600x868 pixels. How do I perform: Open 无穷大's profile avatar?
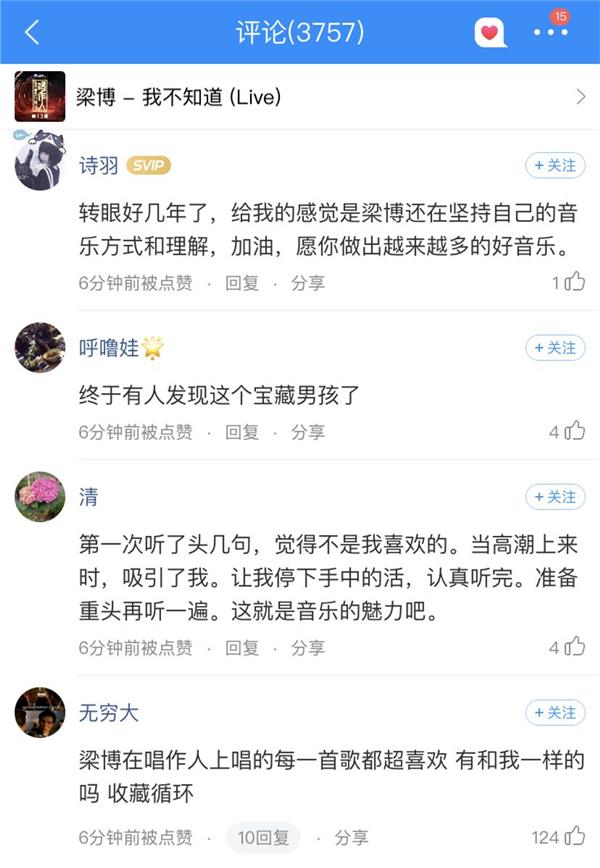(x=40, y=713)
